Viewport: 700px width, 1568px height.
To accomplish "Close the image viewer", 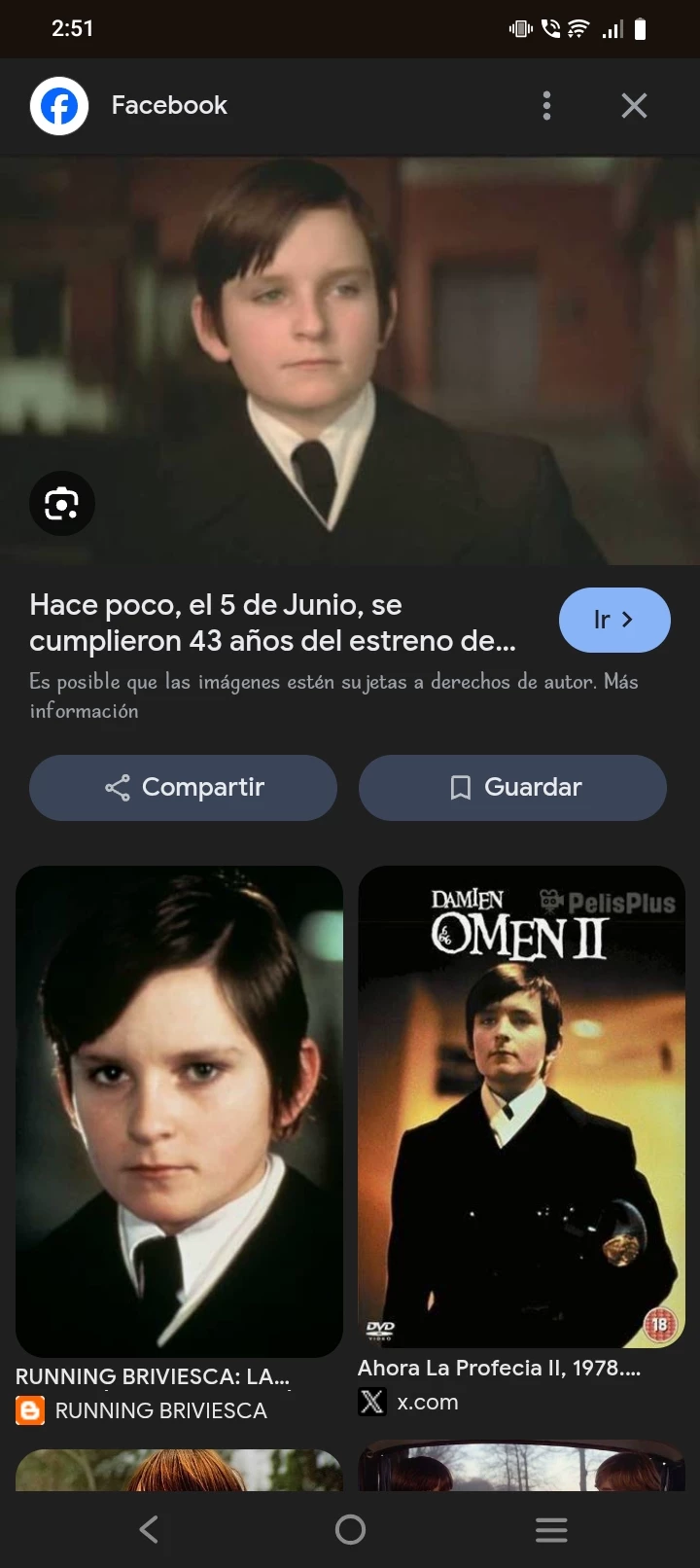I will pos(634,105).
